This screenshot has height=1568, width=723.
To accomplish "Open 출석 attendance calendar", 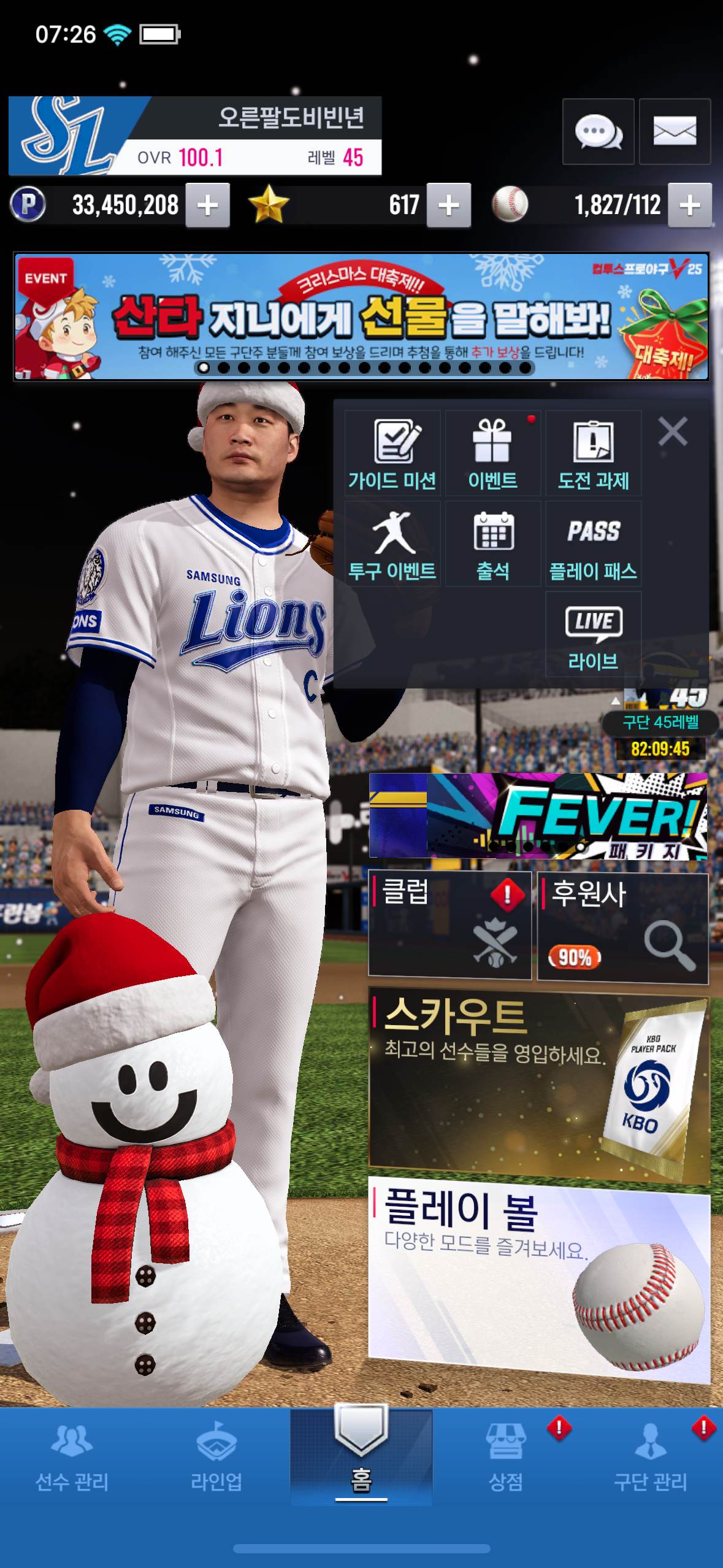I will pos(492,544).
